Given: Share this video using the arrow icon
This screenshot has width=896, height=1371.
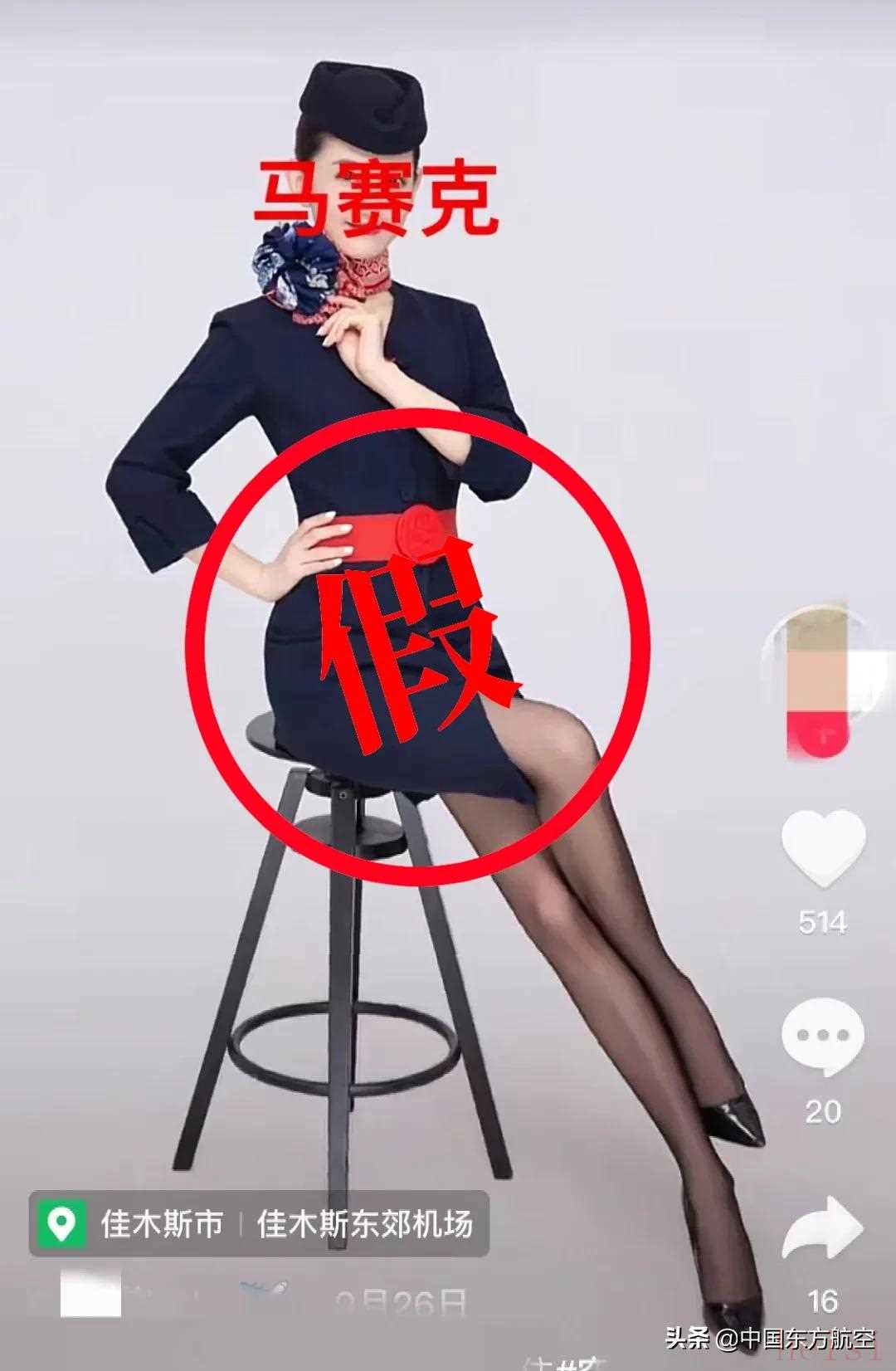Looking at the screenshot, I should (x=823, y=1229).
